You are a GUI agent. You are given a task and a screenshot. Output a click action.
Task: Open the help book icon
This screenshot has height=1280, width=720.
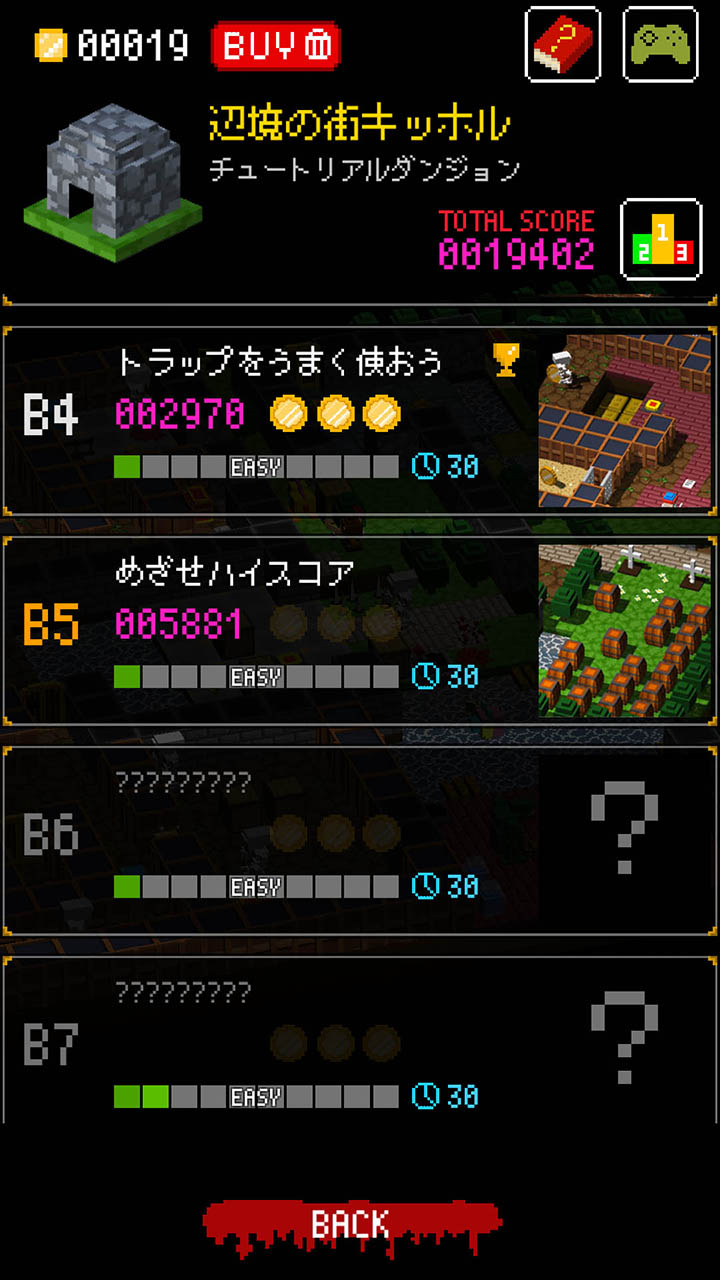(564, 44)
